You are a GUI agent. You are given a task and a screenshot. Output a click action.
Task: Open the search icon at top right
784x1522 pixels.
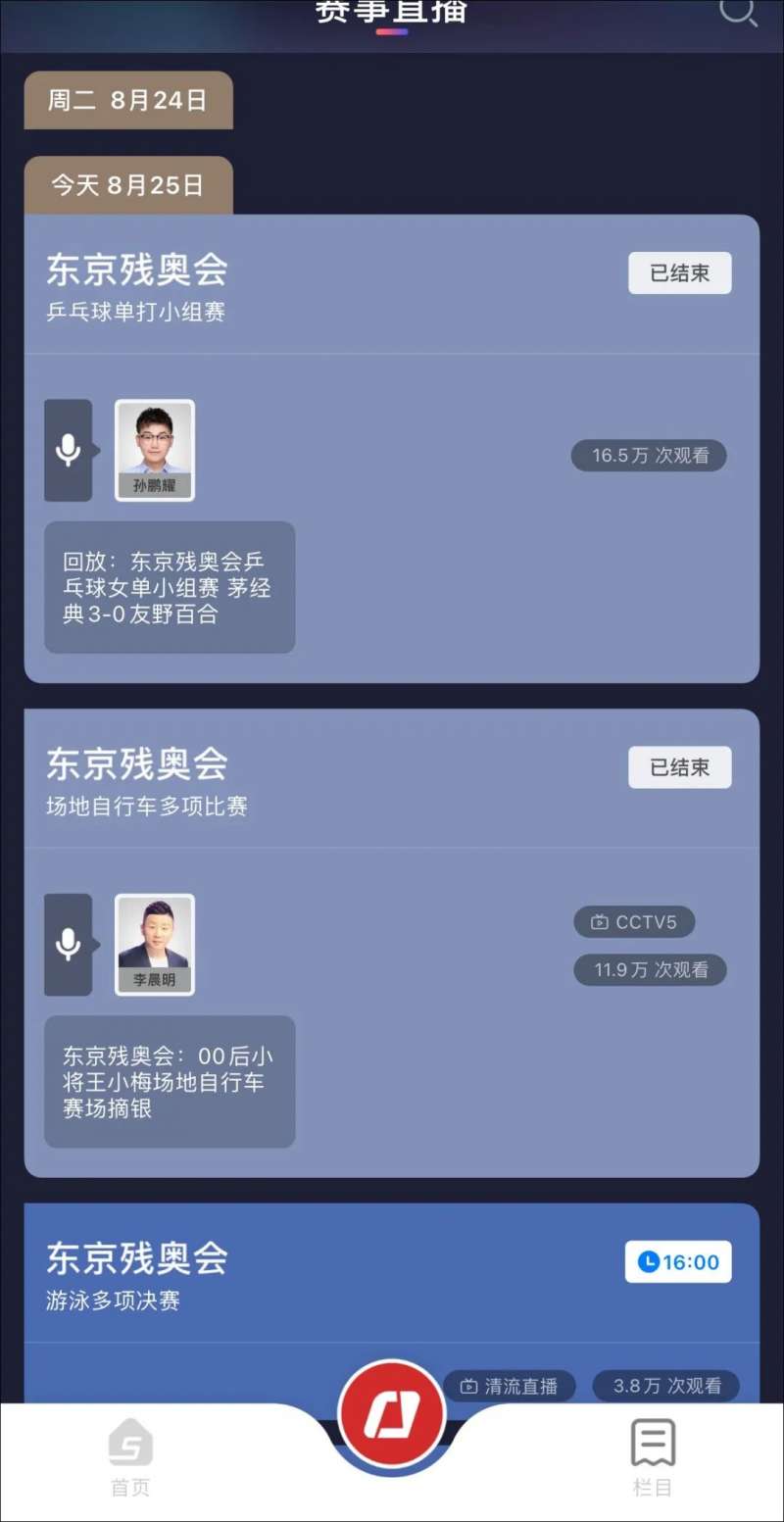(737, 15)
